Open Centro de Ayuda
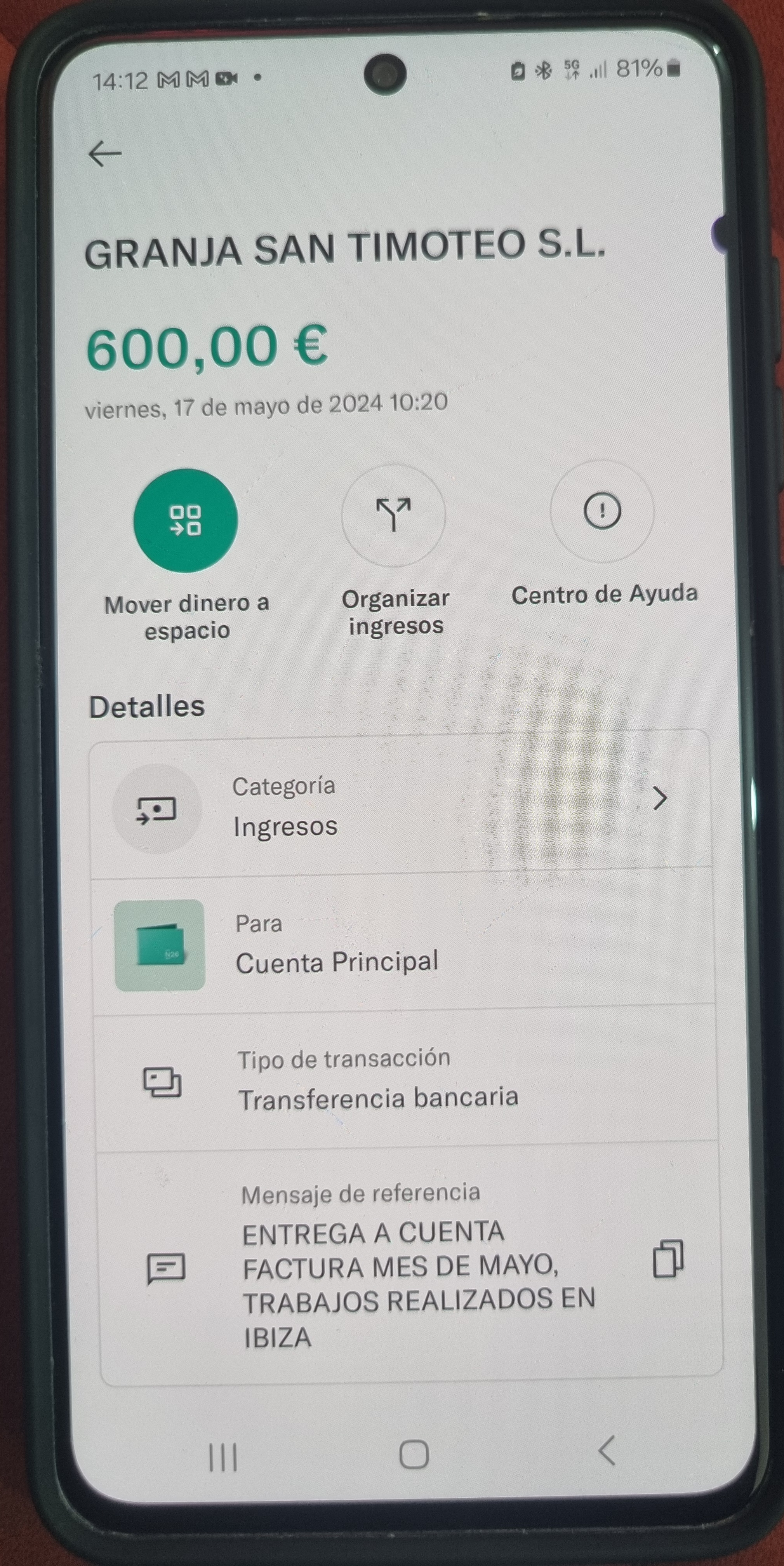This screenshot has height=1566, width=784. (601, 511)
